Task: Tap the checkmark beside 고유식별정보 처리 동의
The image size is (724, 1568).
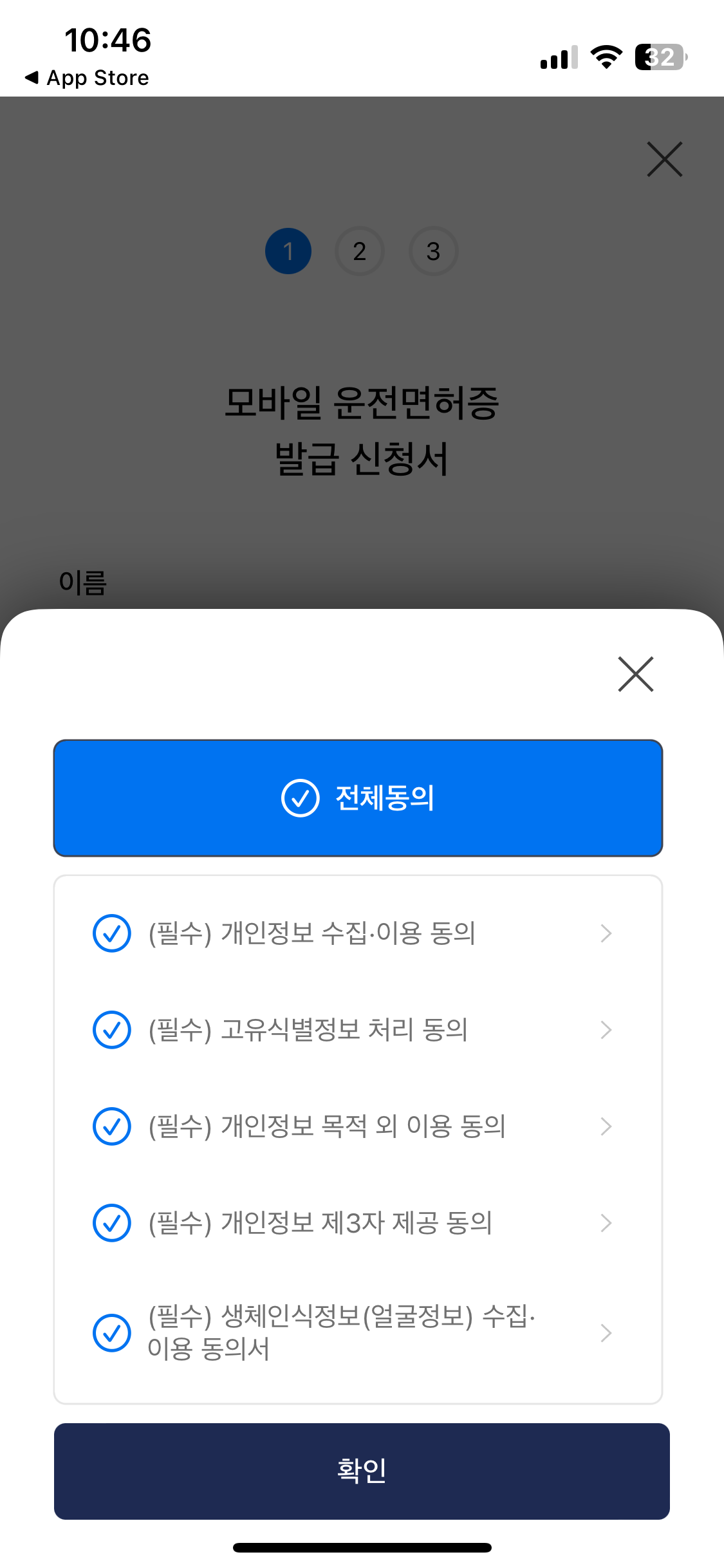Action: pyautogui.click(x=112, y=1031)
